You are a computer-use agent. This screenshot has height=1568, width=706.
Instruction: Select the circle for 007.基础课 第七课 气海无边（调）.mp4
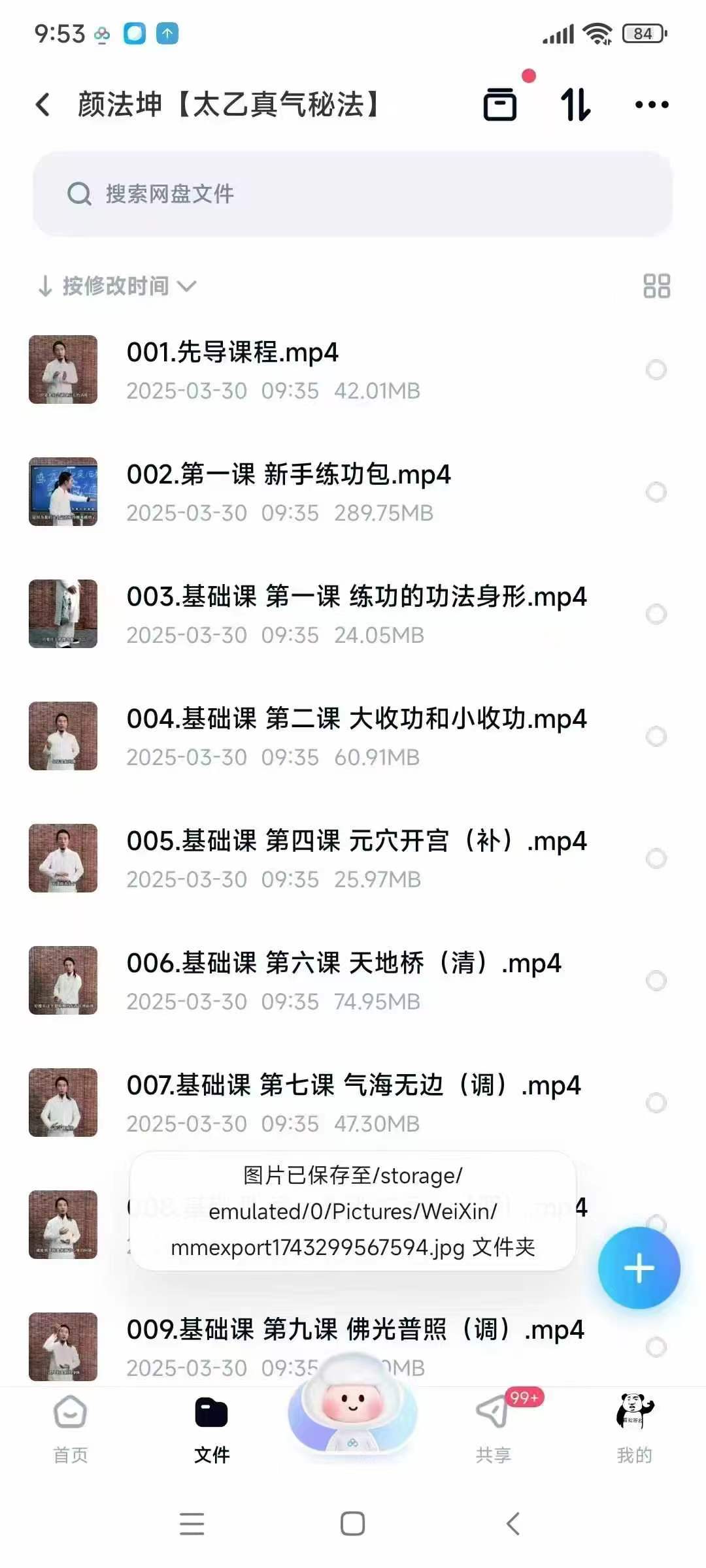[656, 1103]
